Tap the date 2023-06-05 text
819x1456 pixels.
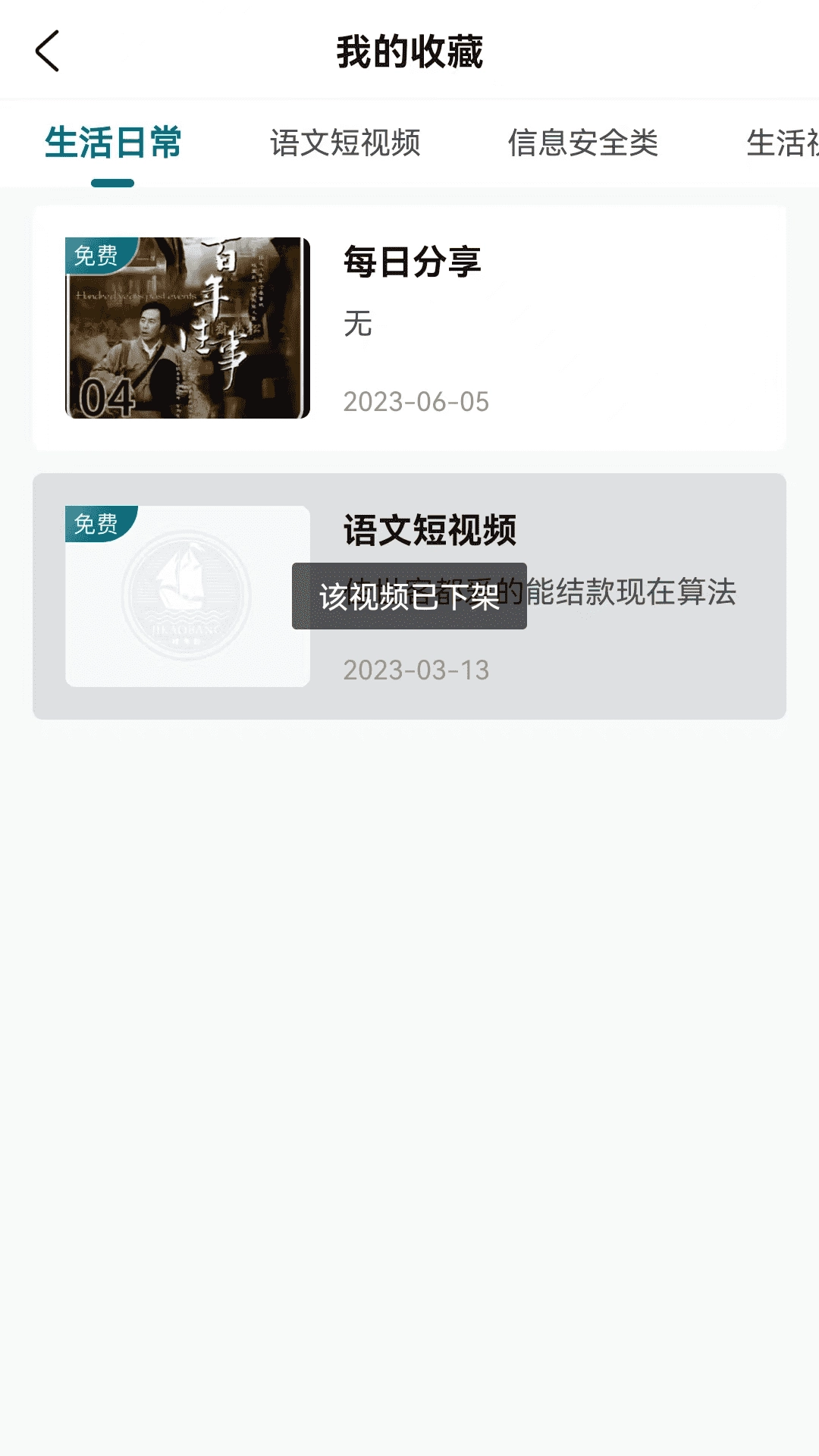(417, 403)
